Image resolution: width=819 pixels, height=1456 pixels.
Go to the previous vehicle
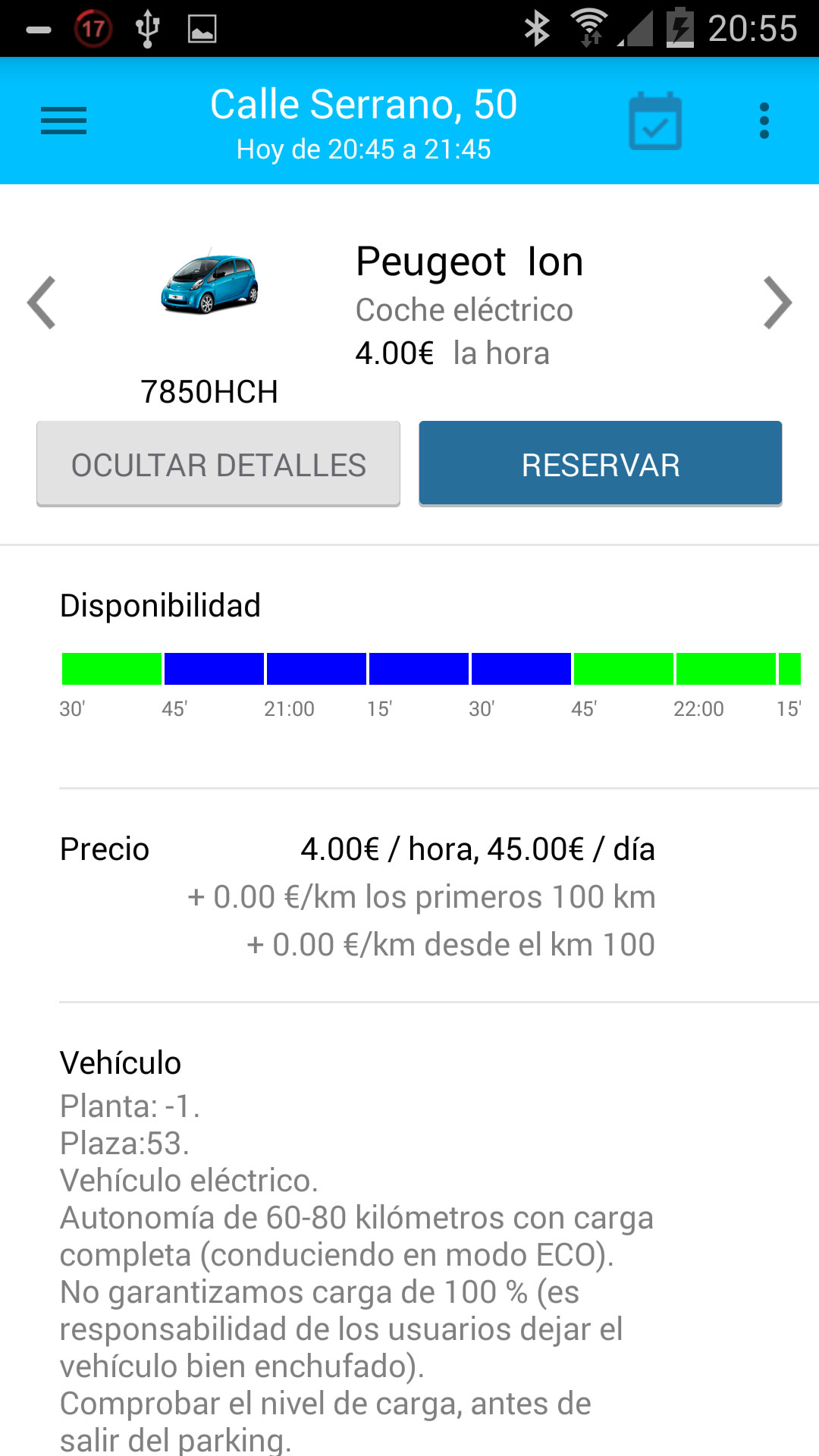click(x=42, y=303)
